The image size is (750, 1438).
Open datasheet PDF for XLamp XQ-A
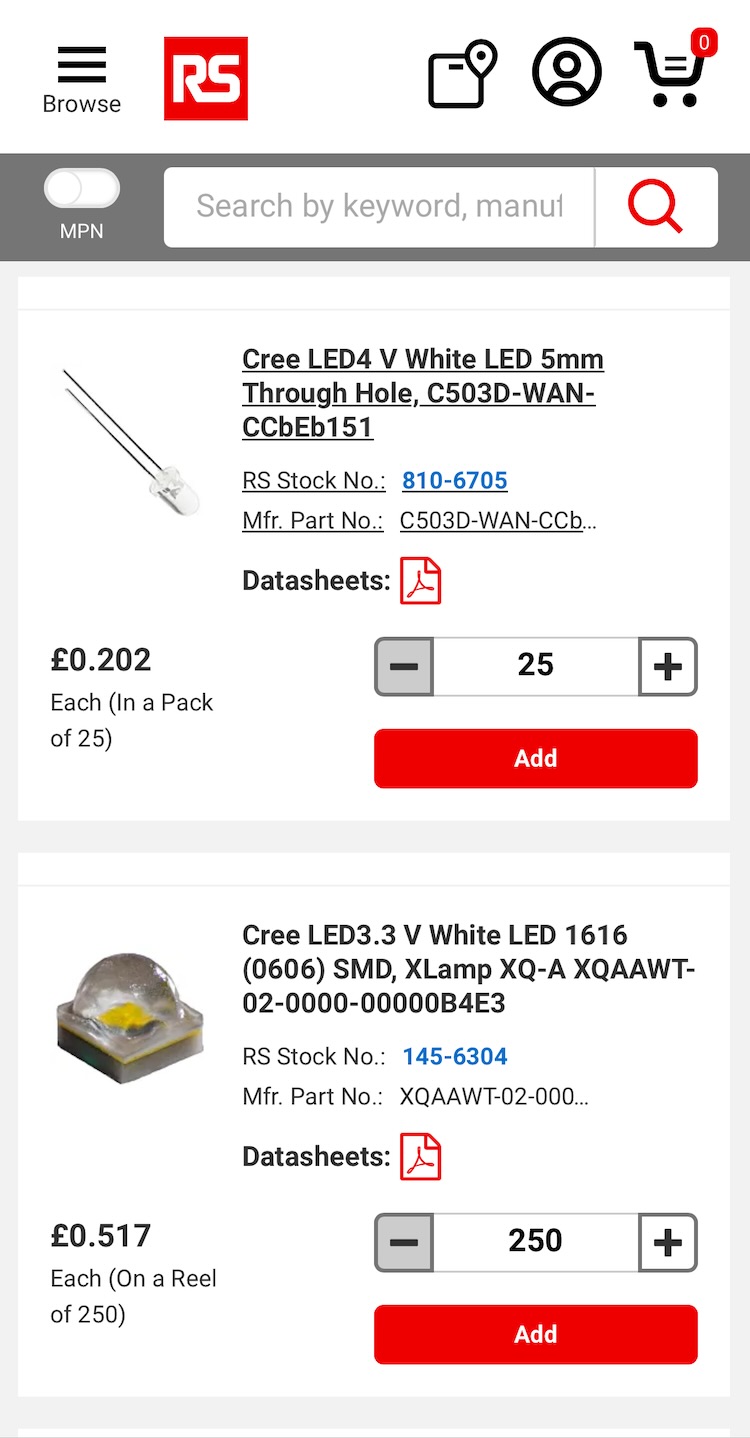pyautogui.click(x=421, y=1157)
